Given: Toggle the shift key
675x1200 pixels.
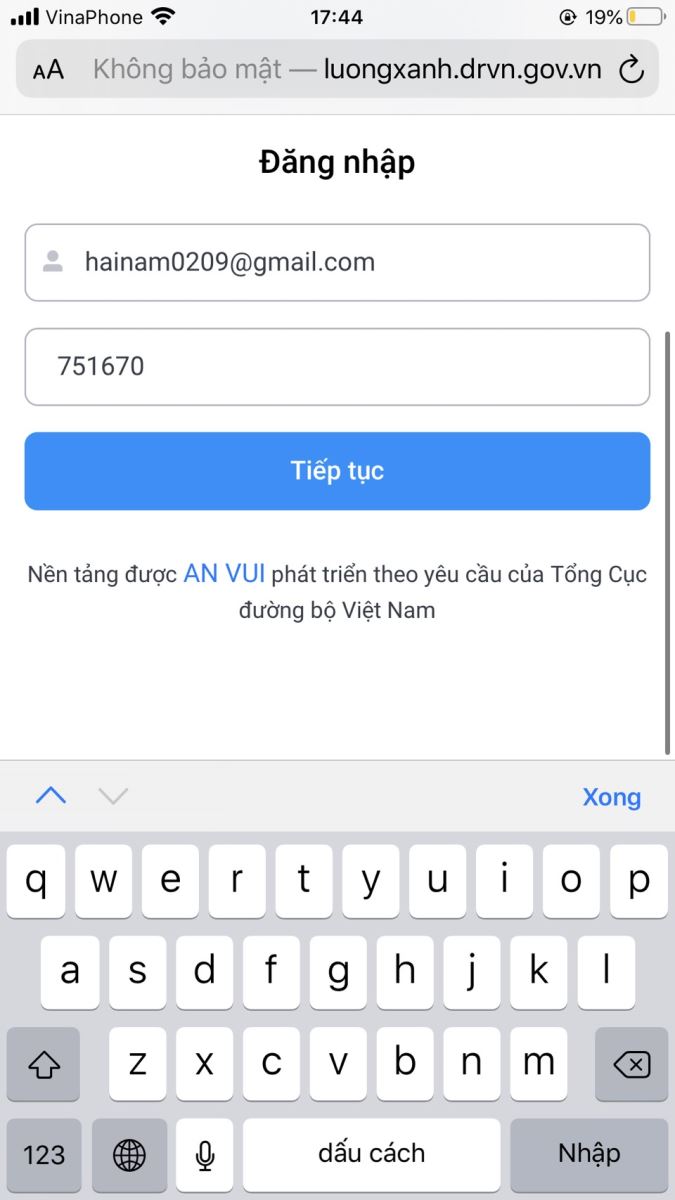Looking at the screenshot, I should click(43, 1064).
